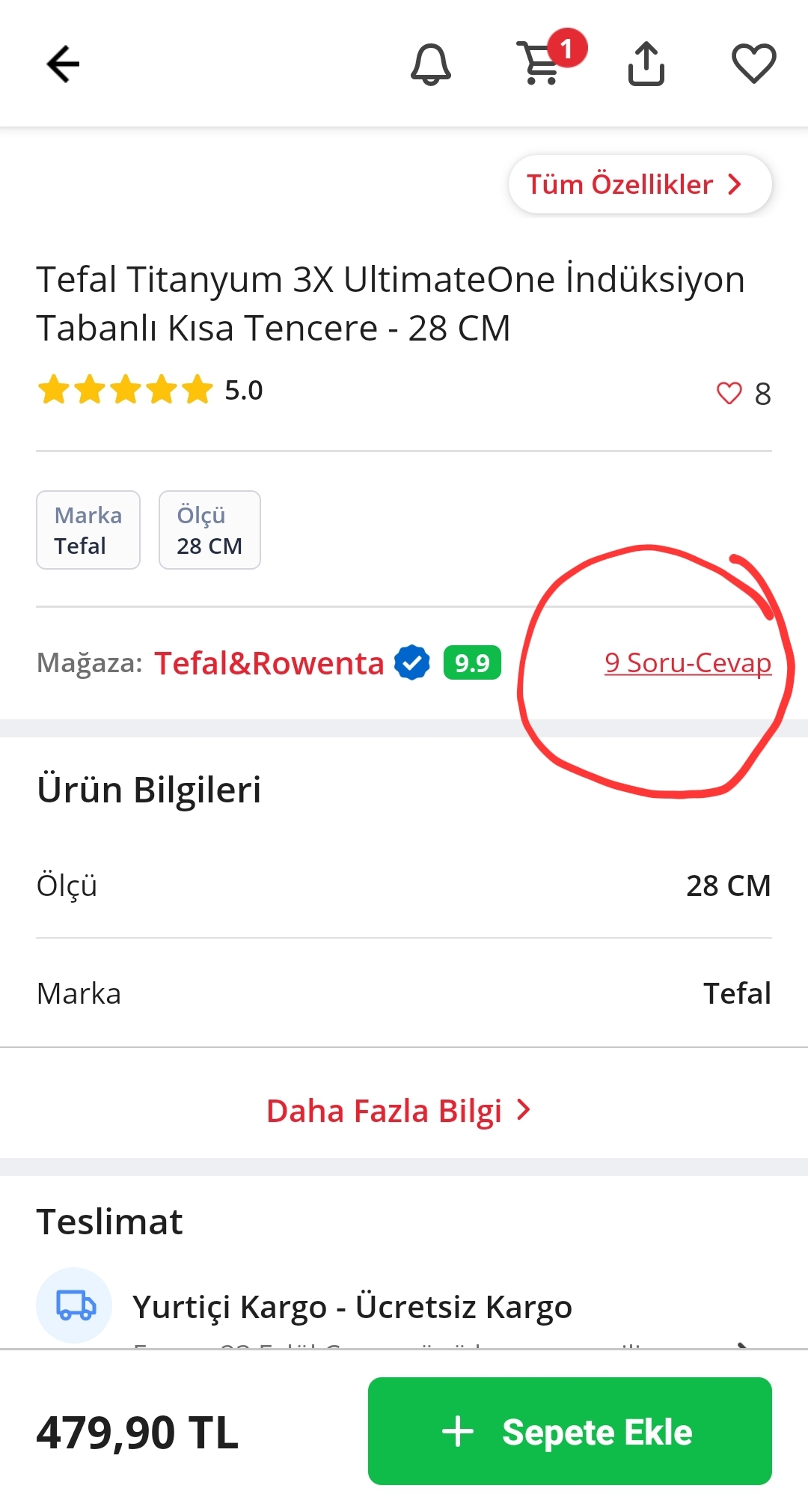This screenshot has height=1512, width=808.
Task: Open the shopping cart
Action: [x=542, y=64]
